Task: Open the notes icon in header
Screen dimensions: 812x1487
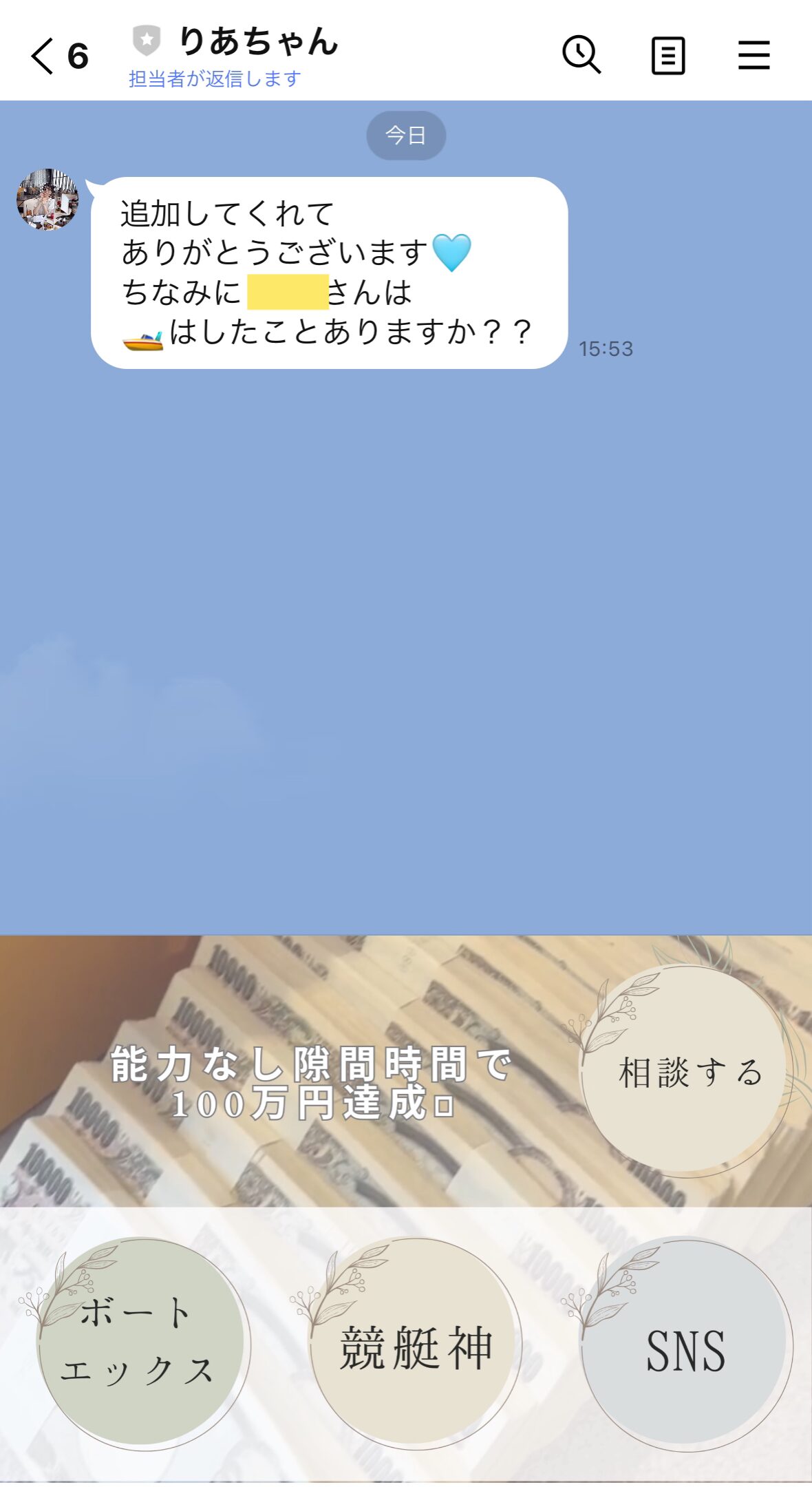Action: coord(667,56)
